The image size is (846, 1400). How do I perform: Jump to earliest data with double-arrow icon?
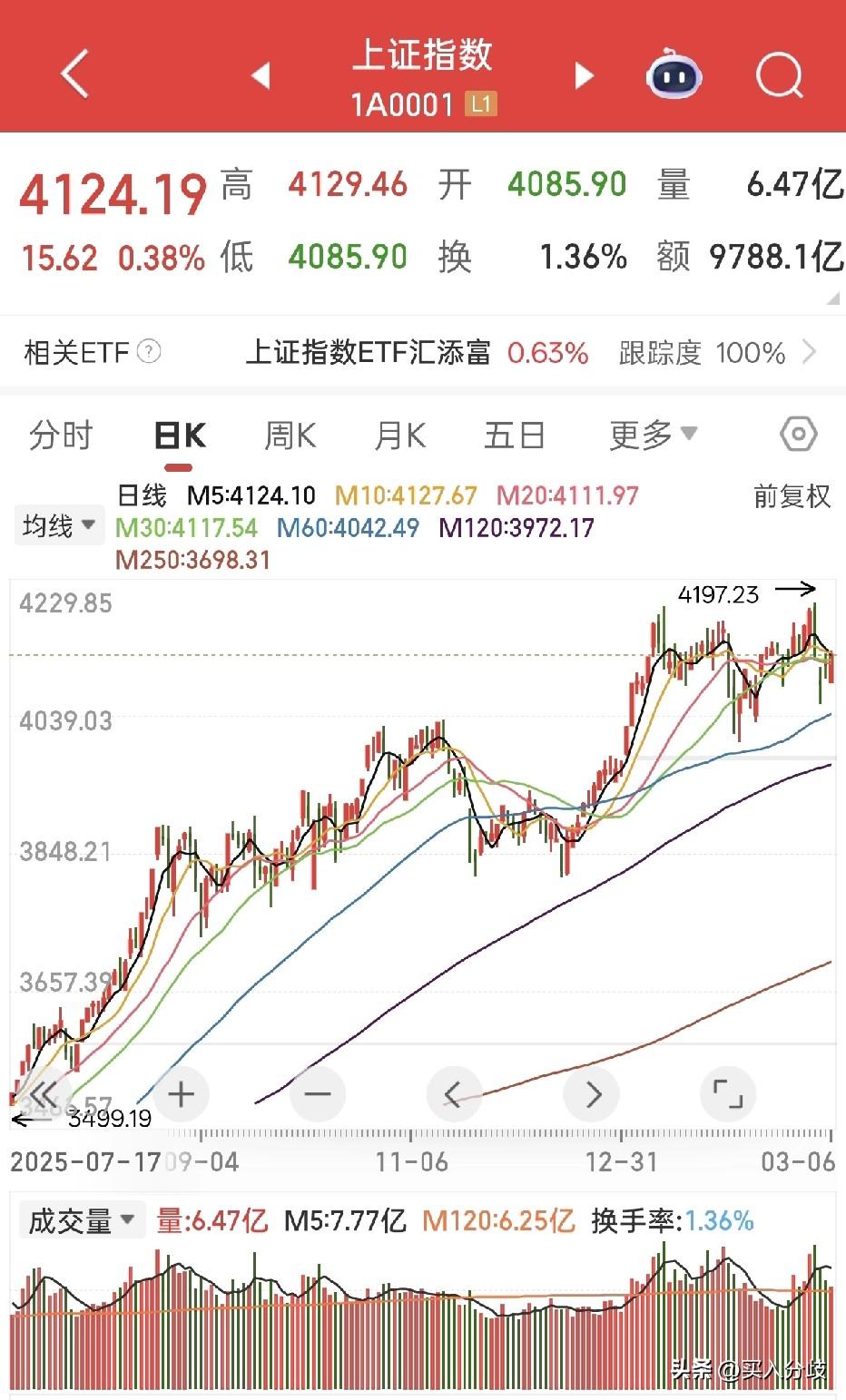pos(44,1095)
